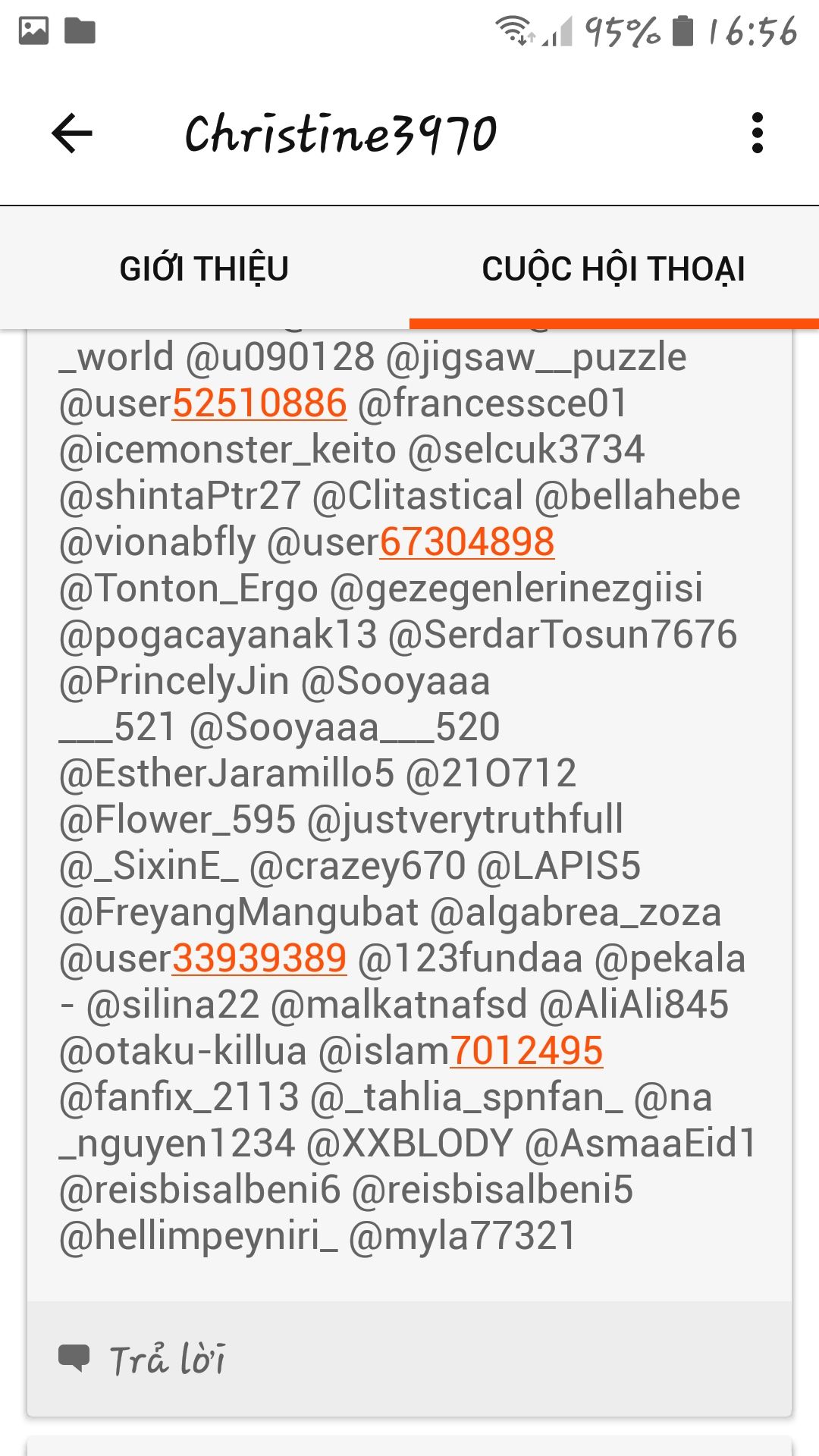The image size is (819, 1456).
Task: Open the 67304898 link
Action: [467, 541]
